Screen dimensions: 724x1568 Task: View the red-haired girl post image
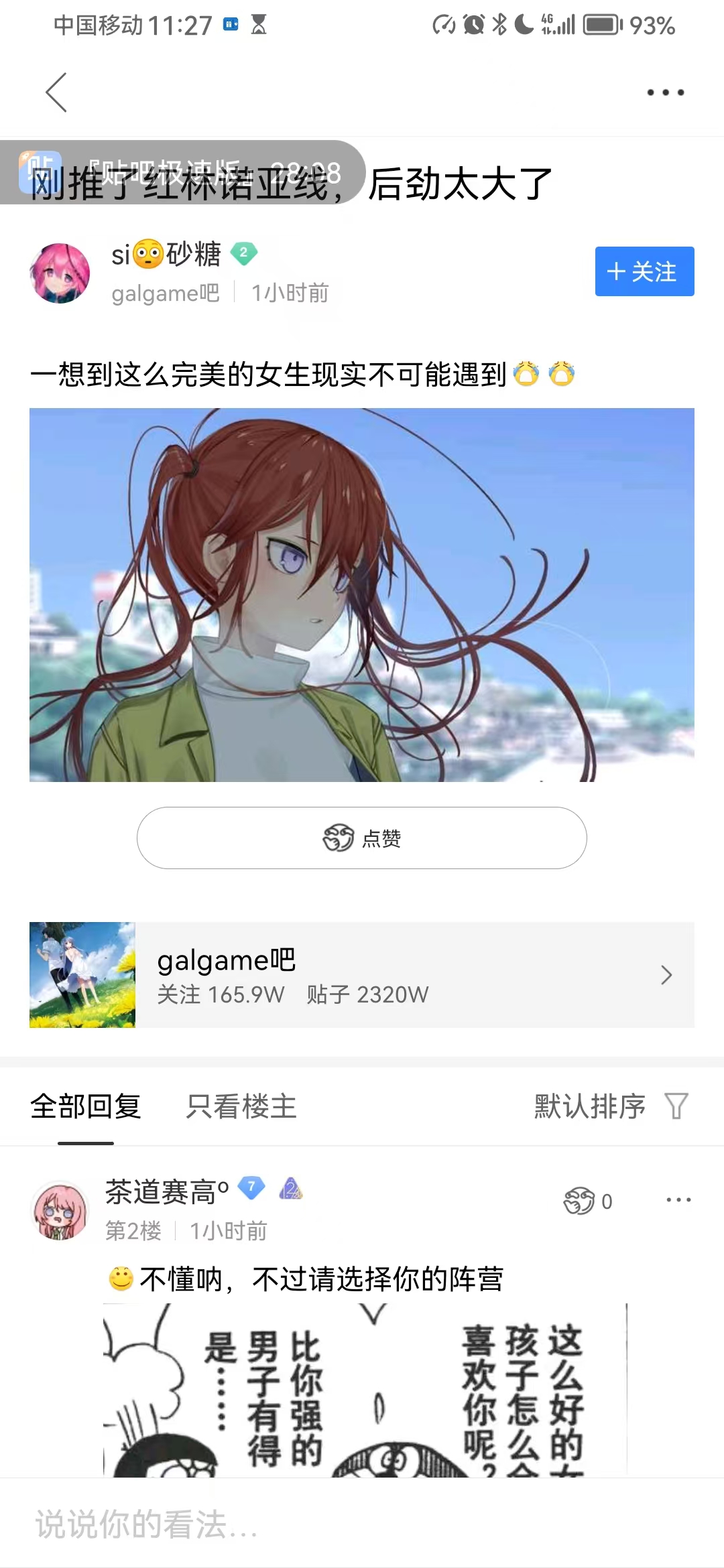[x=362, y=594]
